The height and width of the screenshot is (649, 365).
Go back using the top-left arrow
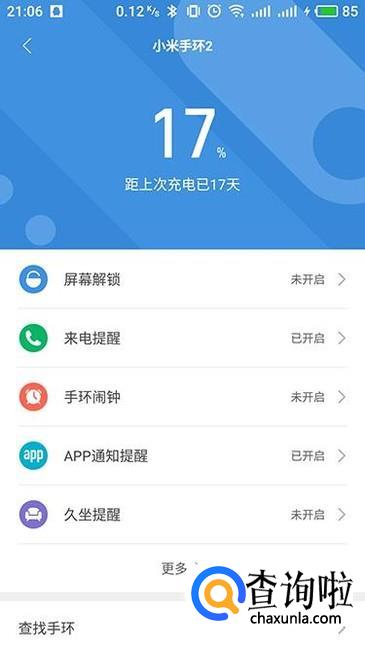tap(27, 46)
